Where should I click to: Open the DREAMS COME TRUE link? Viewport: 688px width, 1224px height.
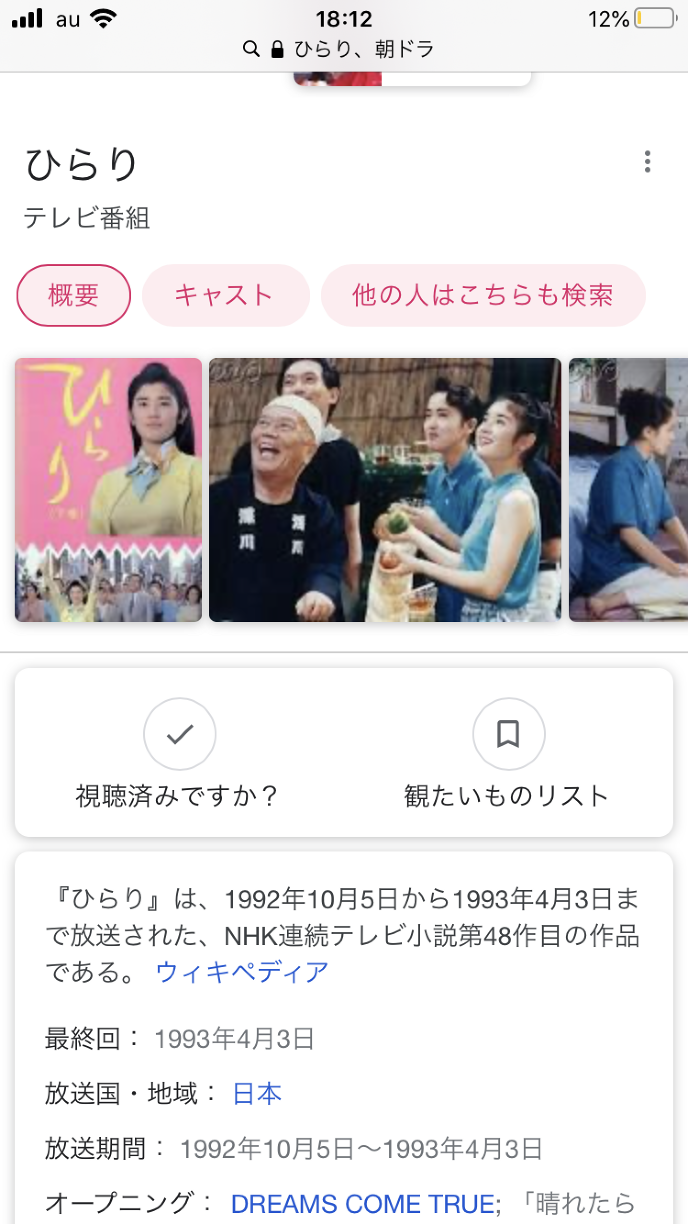pyautogui.click(x=364, y=1203)
